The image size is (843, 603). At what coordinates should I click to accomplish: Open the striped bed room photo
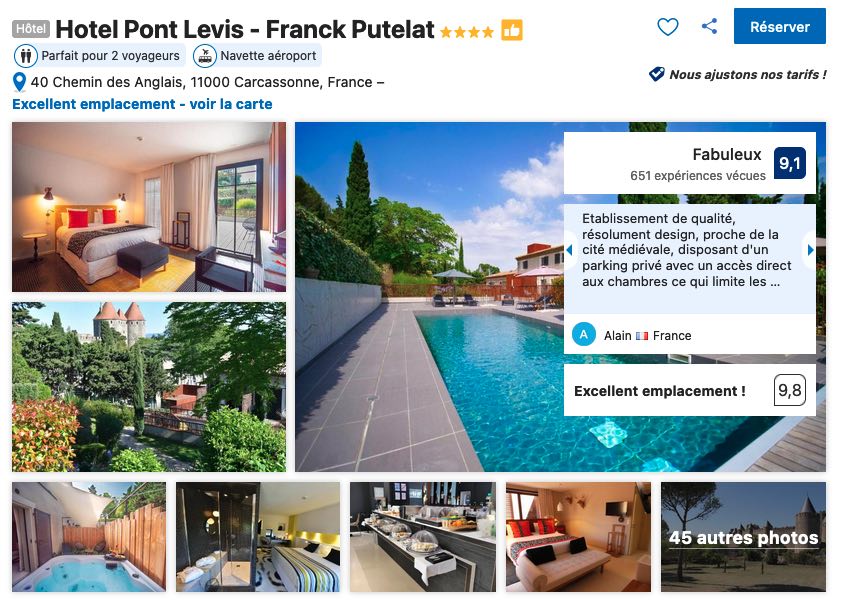[258, 537]
